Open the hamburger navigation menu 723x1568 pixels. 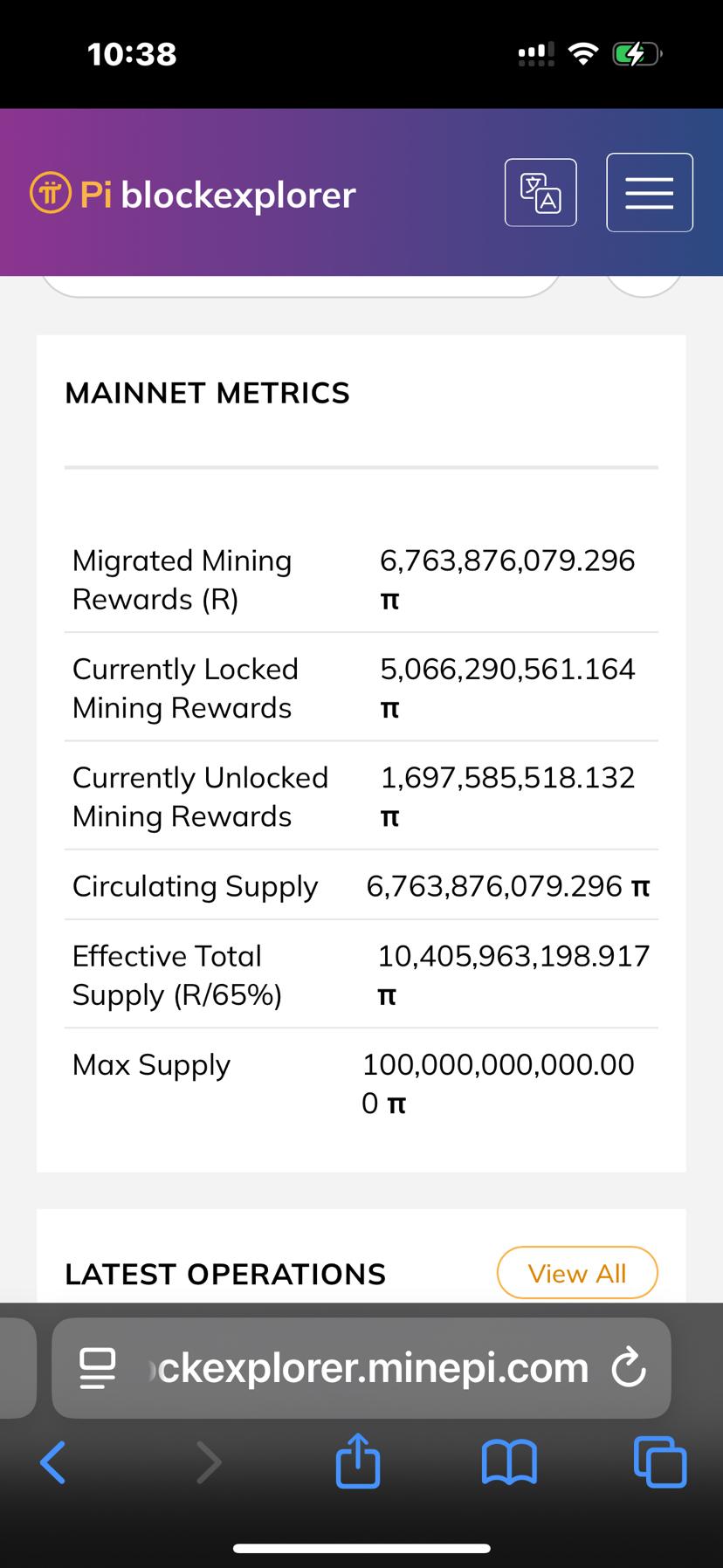[x=650, y=193]
